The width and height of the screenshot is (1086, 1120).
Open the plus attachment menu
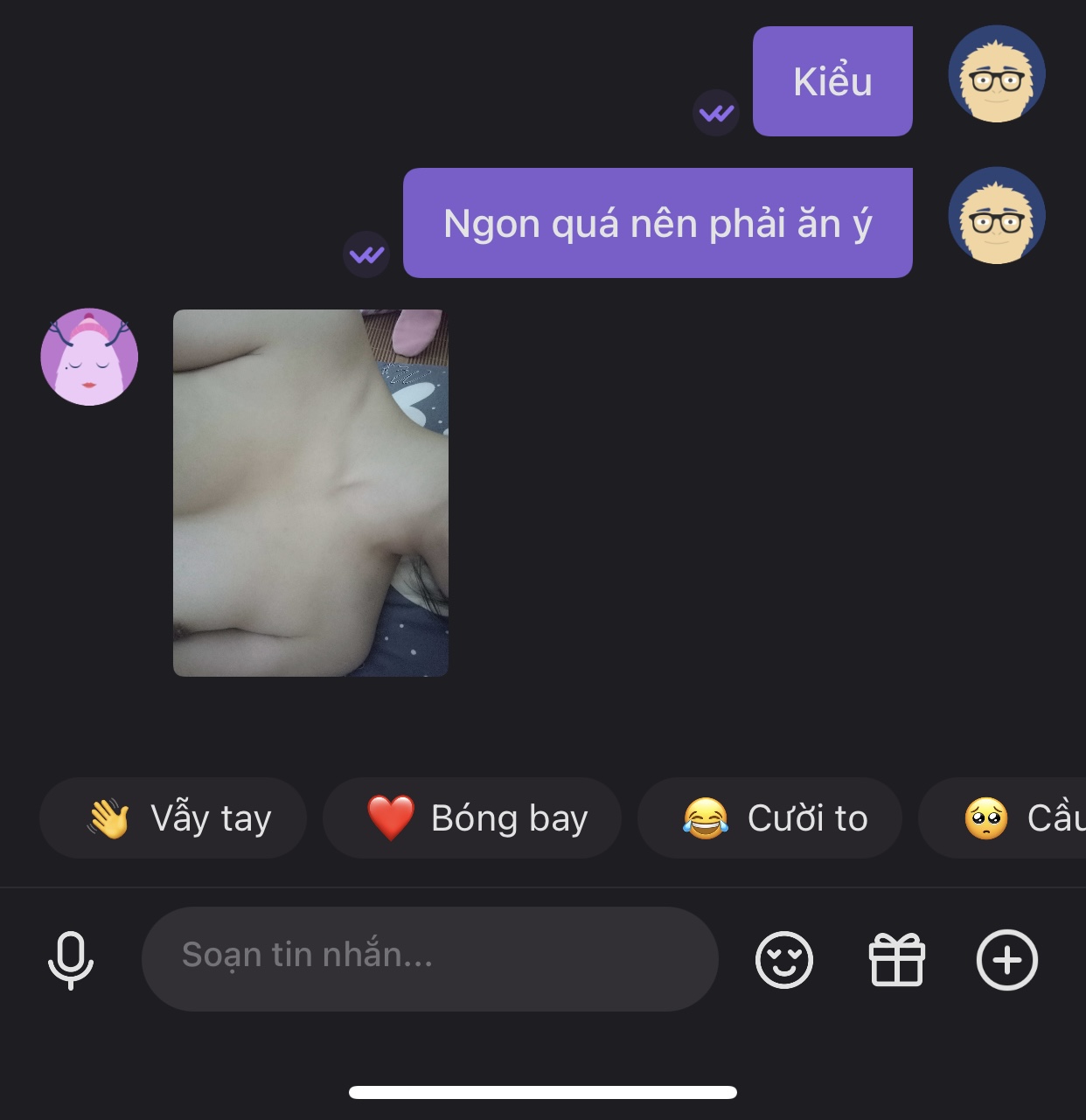click(x=1006, y=960)
